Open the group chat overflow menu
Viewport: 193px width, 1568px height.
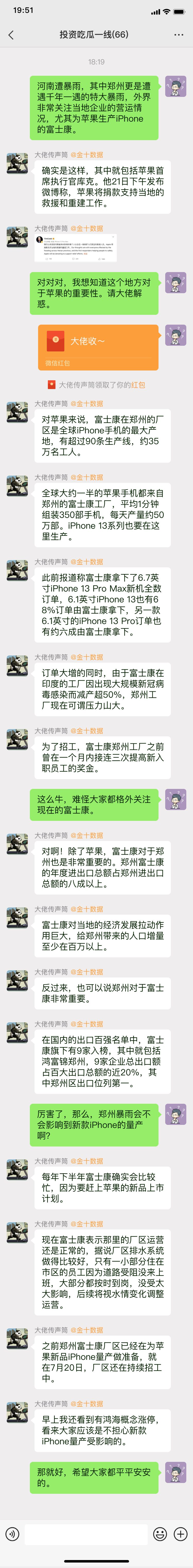[x=178, y=35]
